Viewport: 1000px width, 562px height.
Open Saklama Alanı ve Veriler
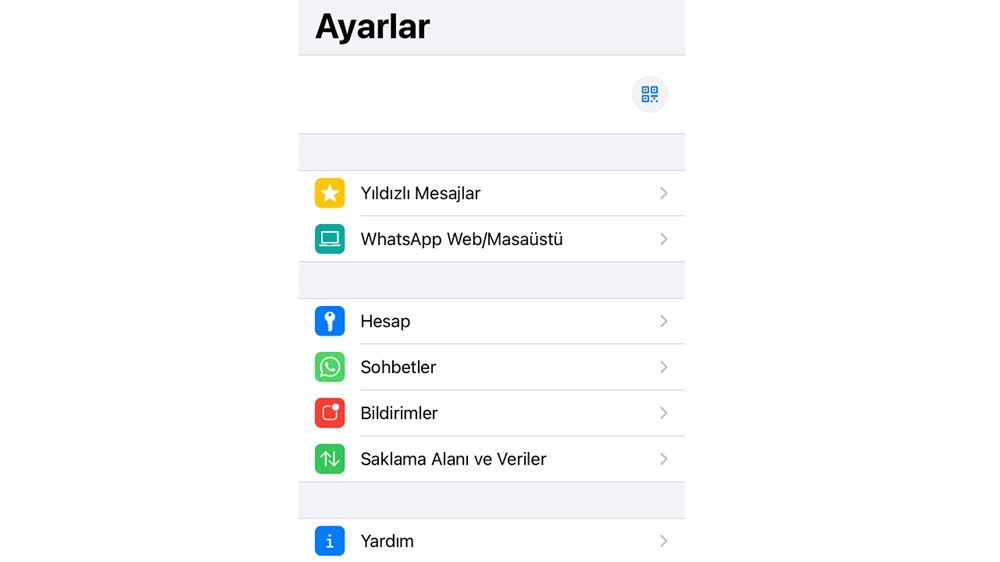pyautogui.click(x=490, y=459)
